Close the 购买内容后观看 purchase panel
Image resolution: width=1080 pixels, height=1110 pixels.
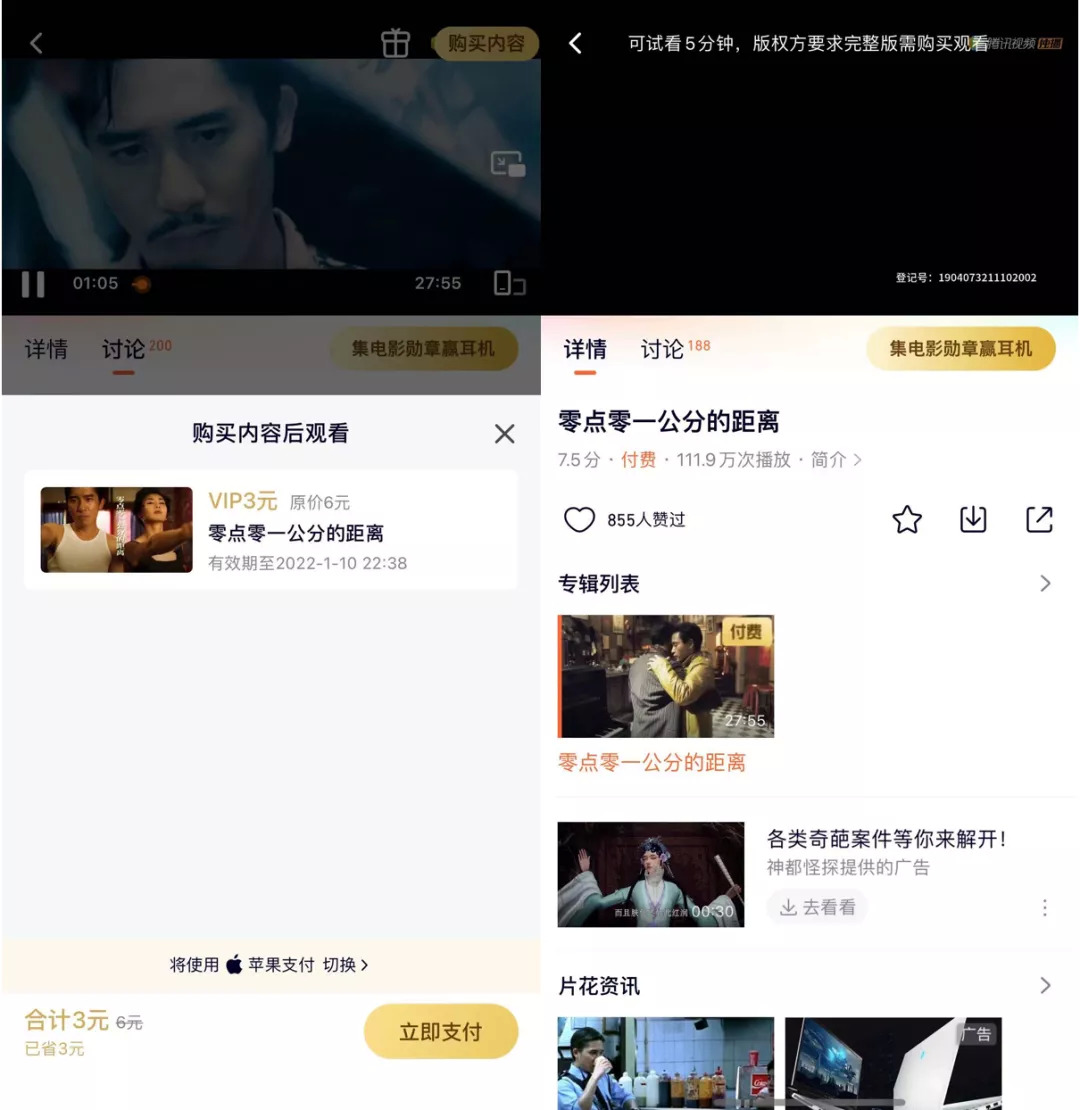click(x=505, y=434)
